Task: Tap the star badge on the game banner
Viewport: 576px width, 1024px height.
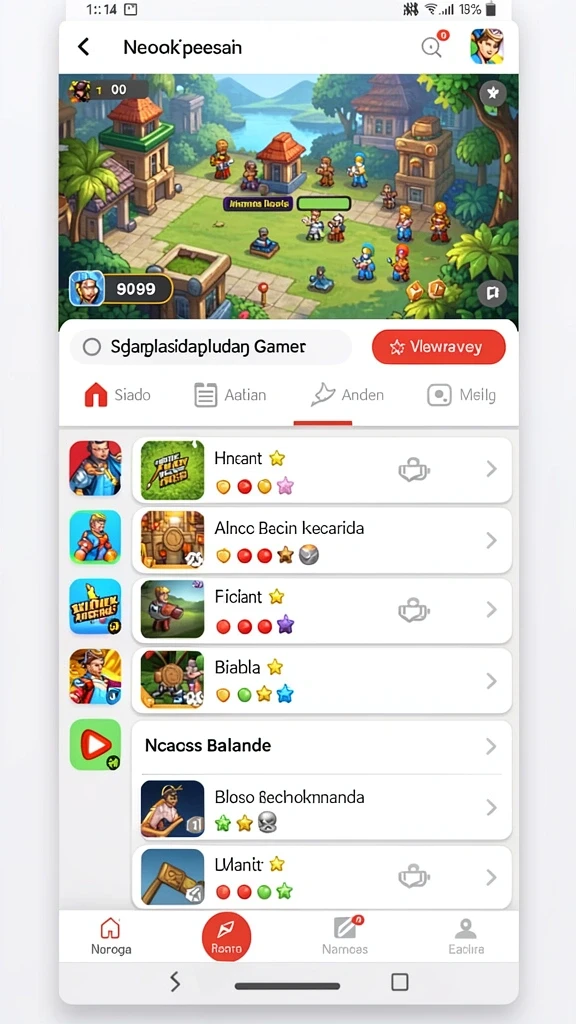Action: point(493,93)
